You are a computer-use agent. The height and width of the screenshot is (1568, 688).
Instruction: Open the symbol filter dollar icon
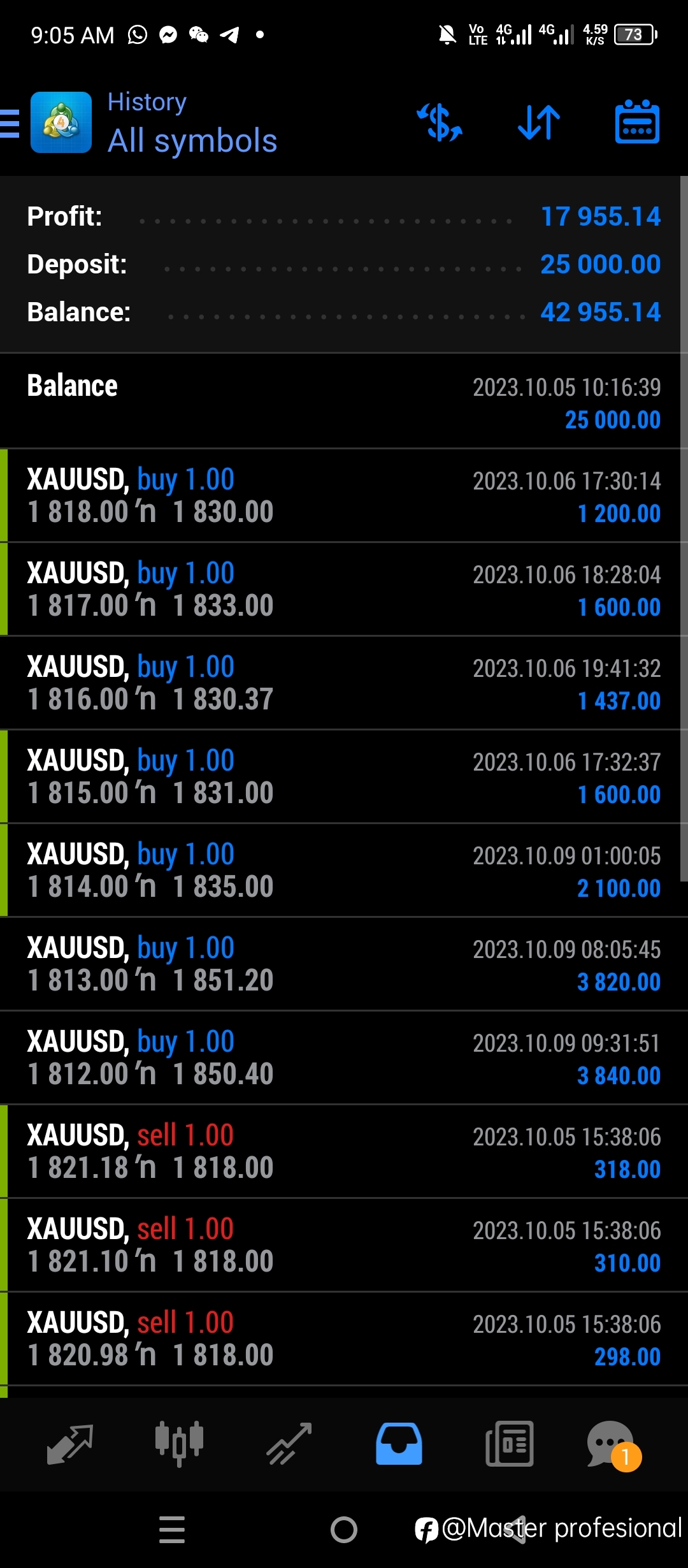pyautogui.click(x=440, y=122)
